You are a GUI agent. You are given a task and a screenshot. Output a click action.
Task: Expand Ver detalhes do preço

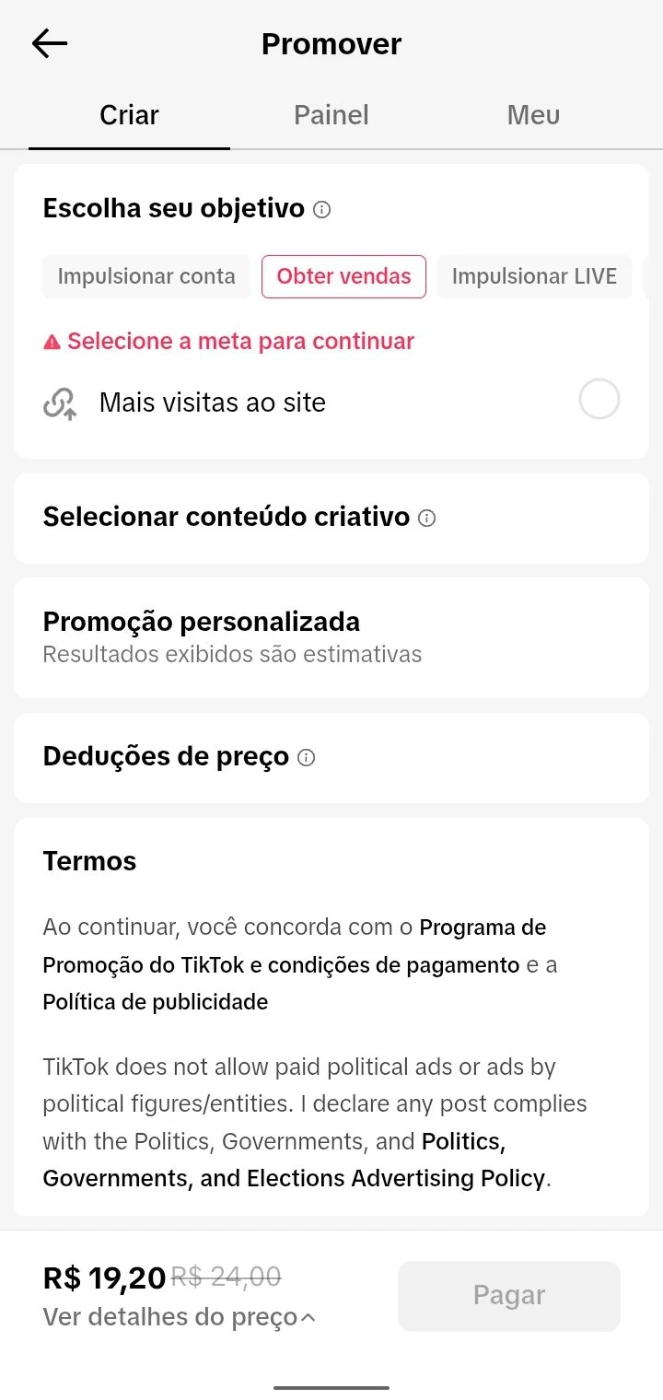[x=179, y=1317]
